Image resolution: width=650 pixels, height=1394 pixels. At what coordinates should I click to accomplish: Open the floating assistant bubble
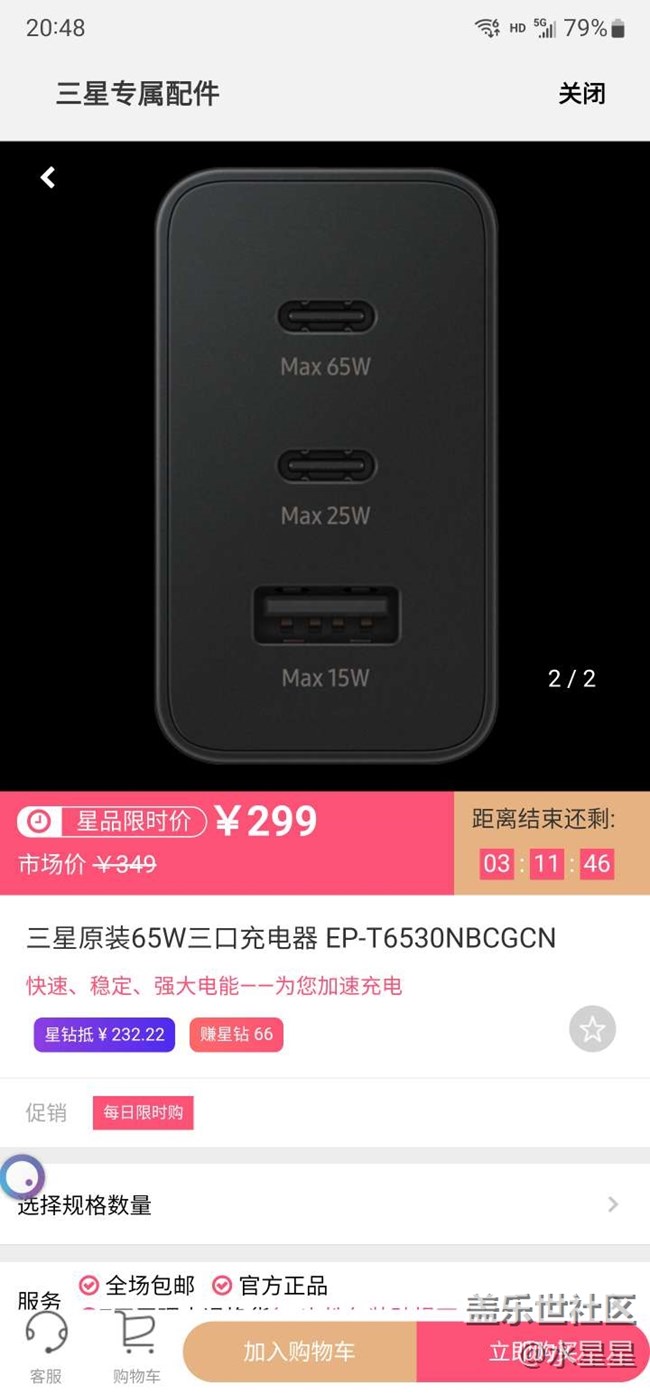point(23,1176)
